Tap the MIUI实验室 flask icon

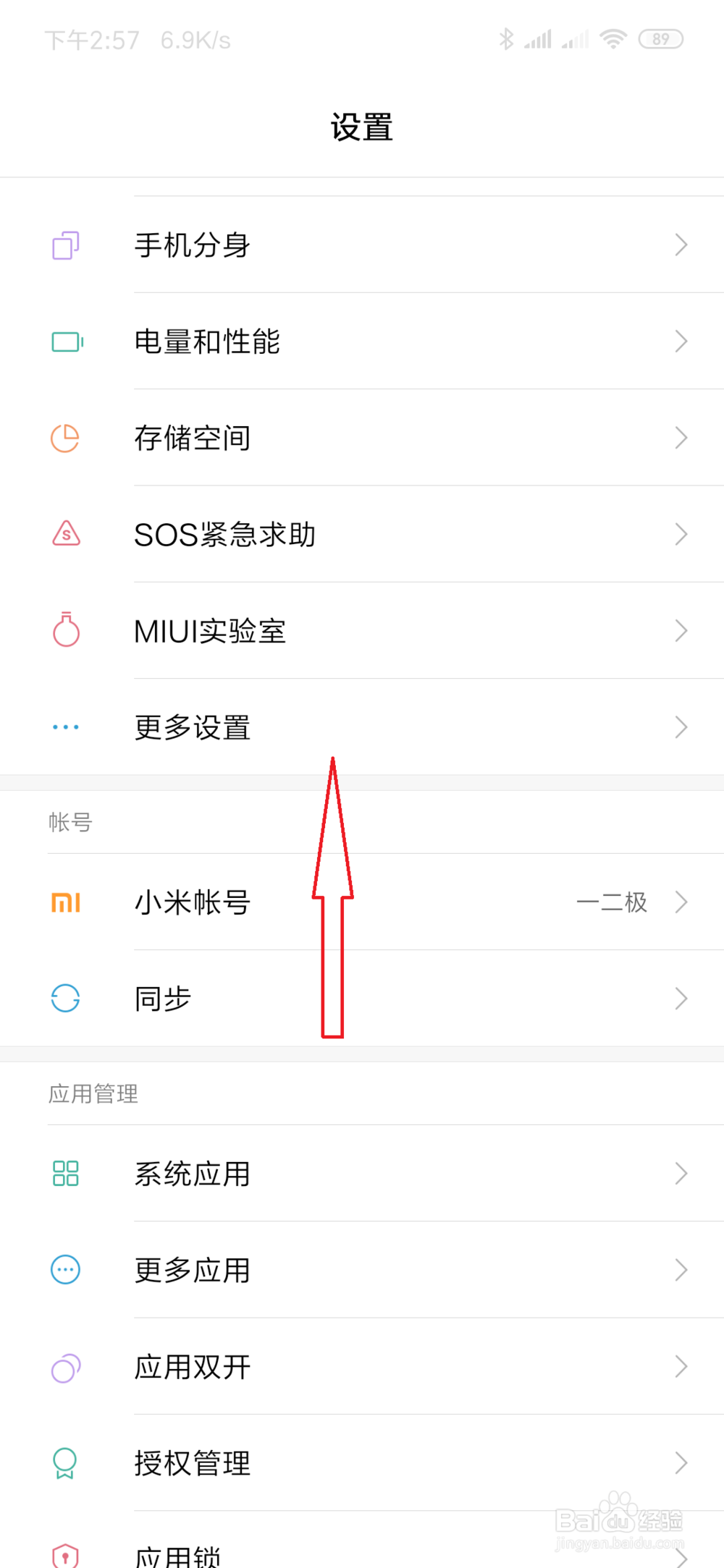64,630
